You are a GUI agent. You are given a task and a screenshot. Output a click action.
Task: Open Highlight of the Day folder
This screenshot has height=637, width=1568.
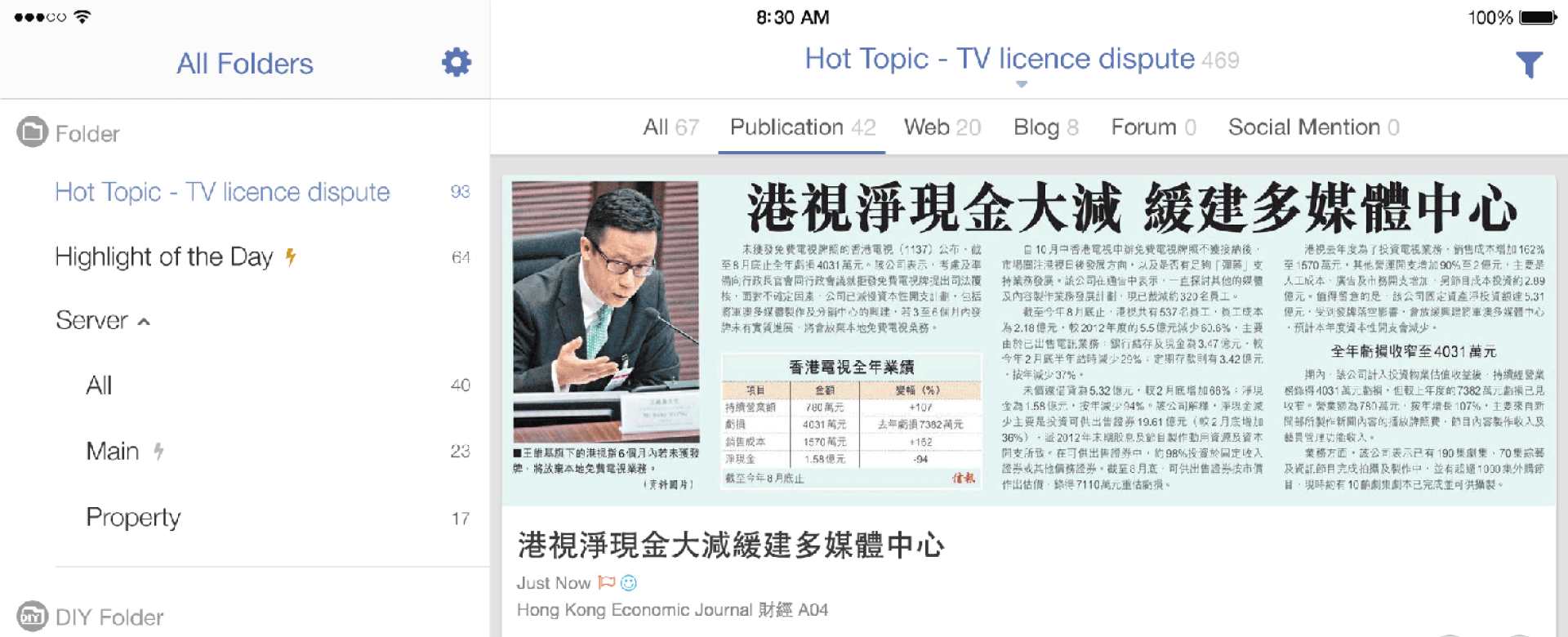(x=163, y=257)
